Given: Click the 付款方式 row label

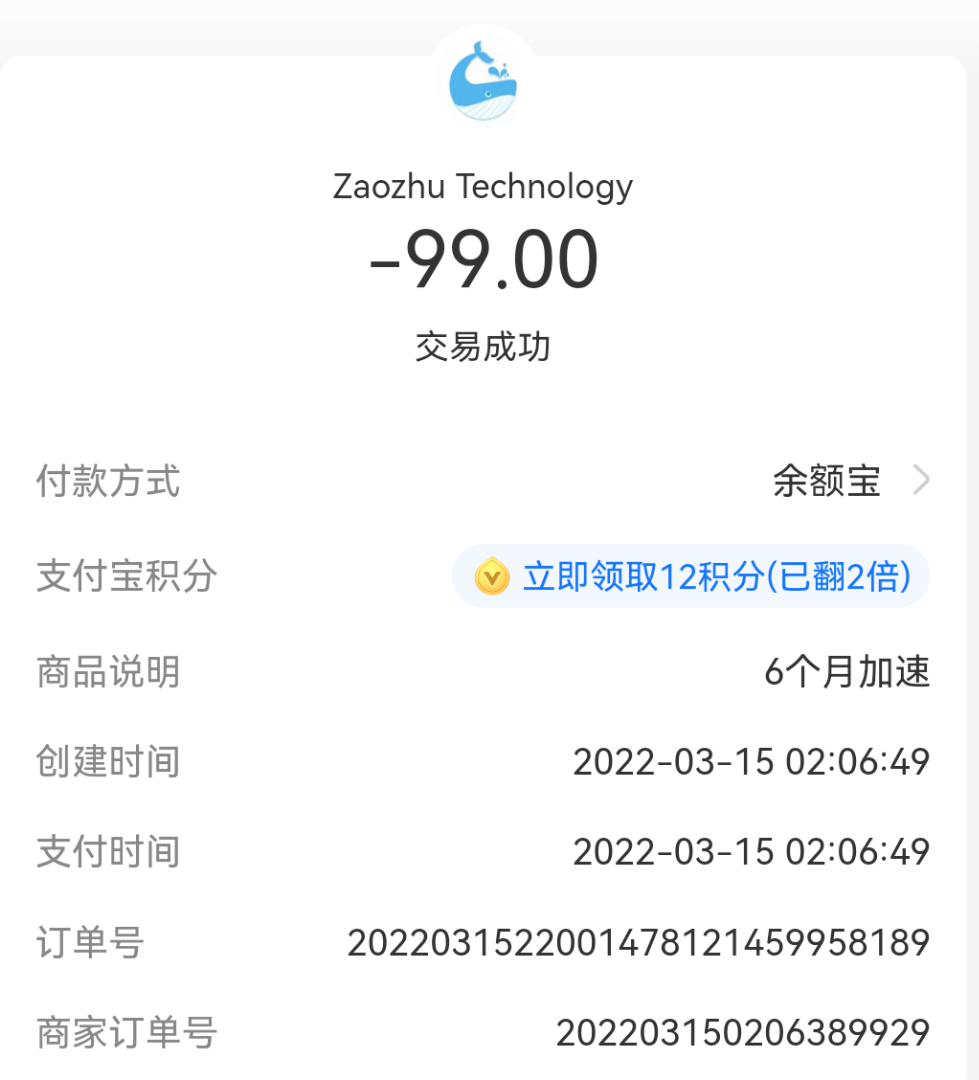Looking at the screenshot, I should click(107, 481).
